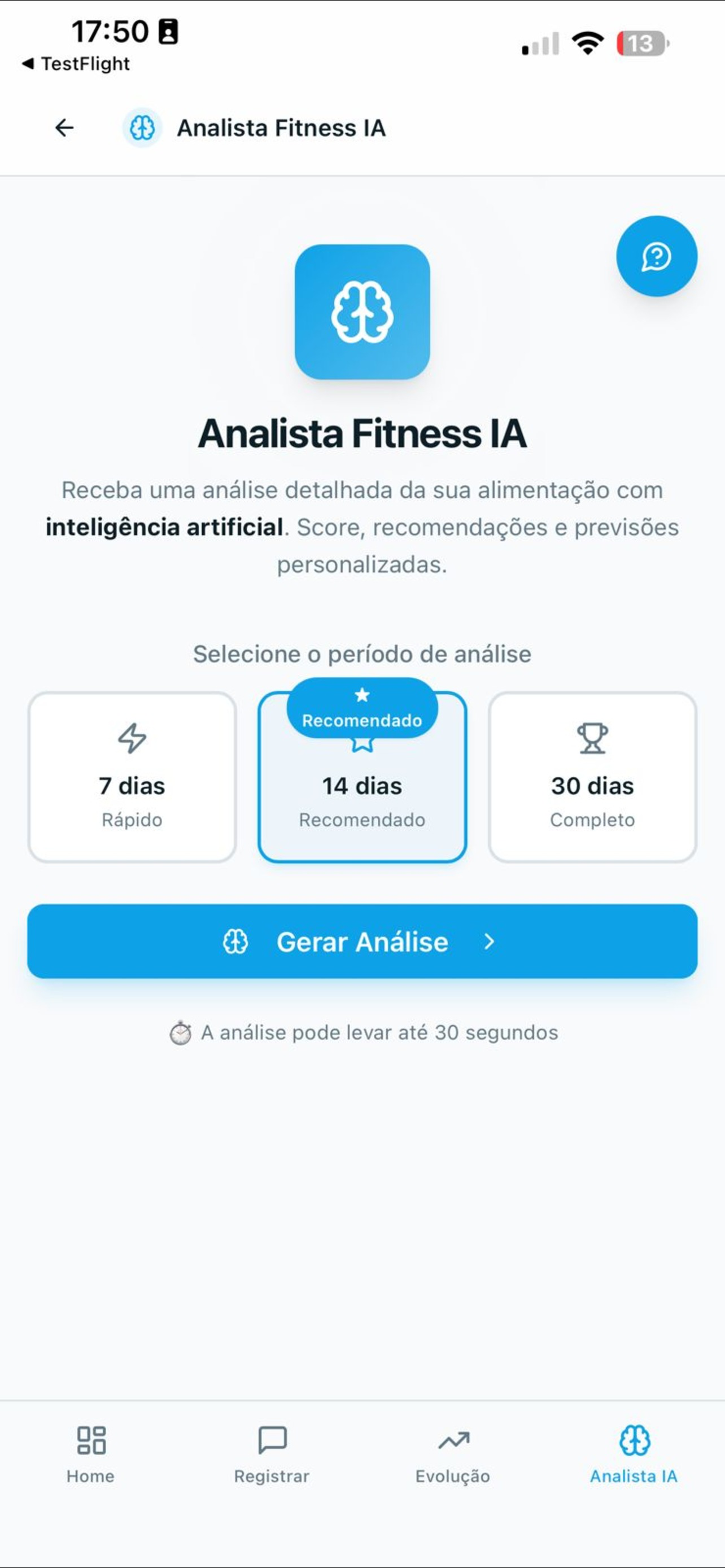The height and width of the screenshot is (1568, 725).
Task: Go to the Evolução tab
Action: click(452, 1455)
